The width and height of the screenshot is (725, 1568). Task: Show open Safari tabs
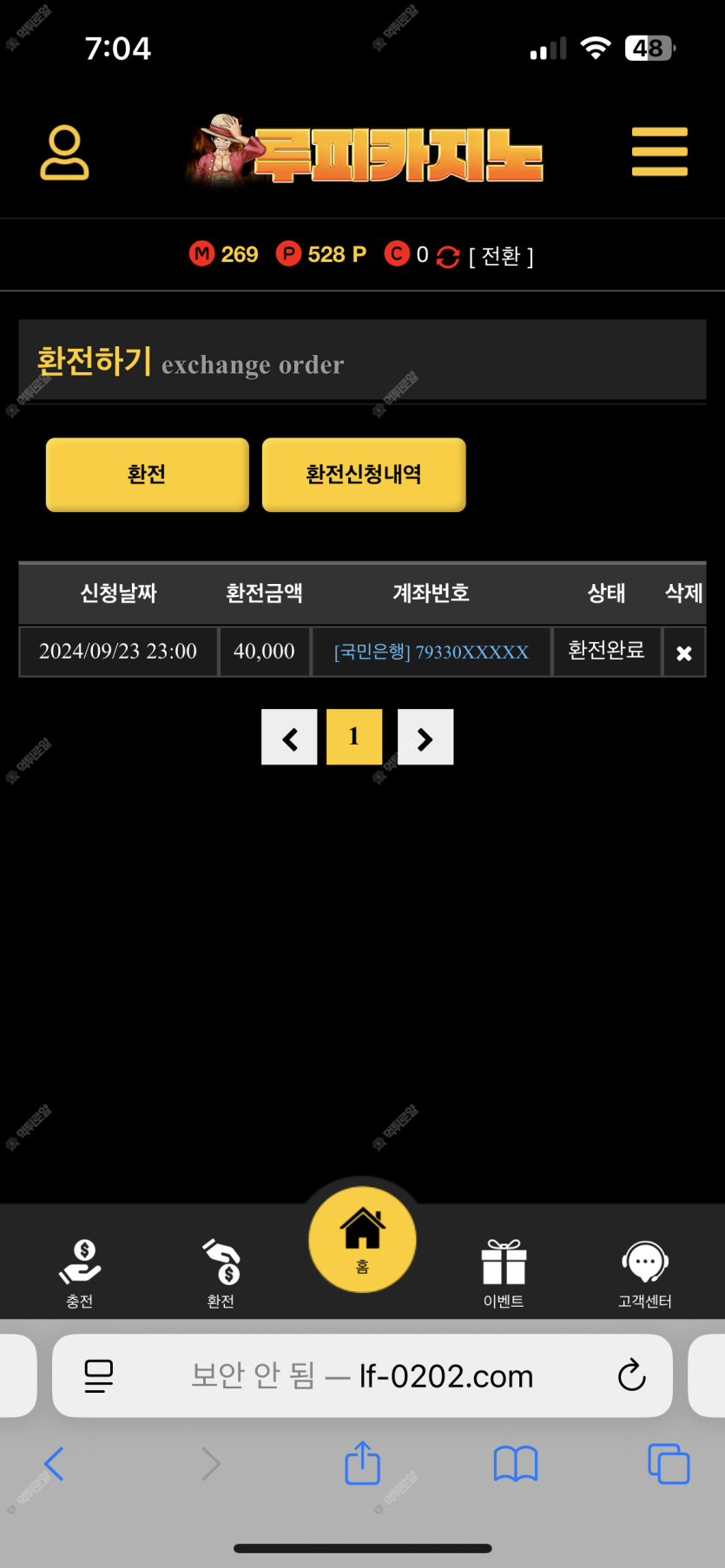[x=669, y=1464]
